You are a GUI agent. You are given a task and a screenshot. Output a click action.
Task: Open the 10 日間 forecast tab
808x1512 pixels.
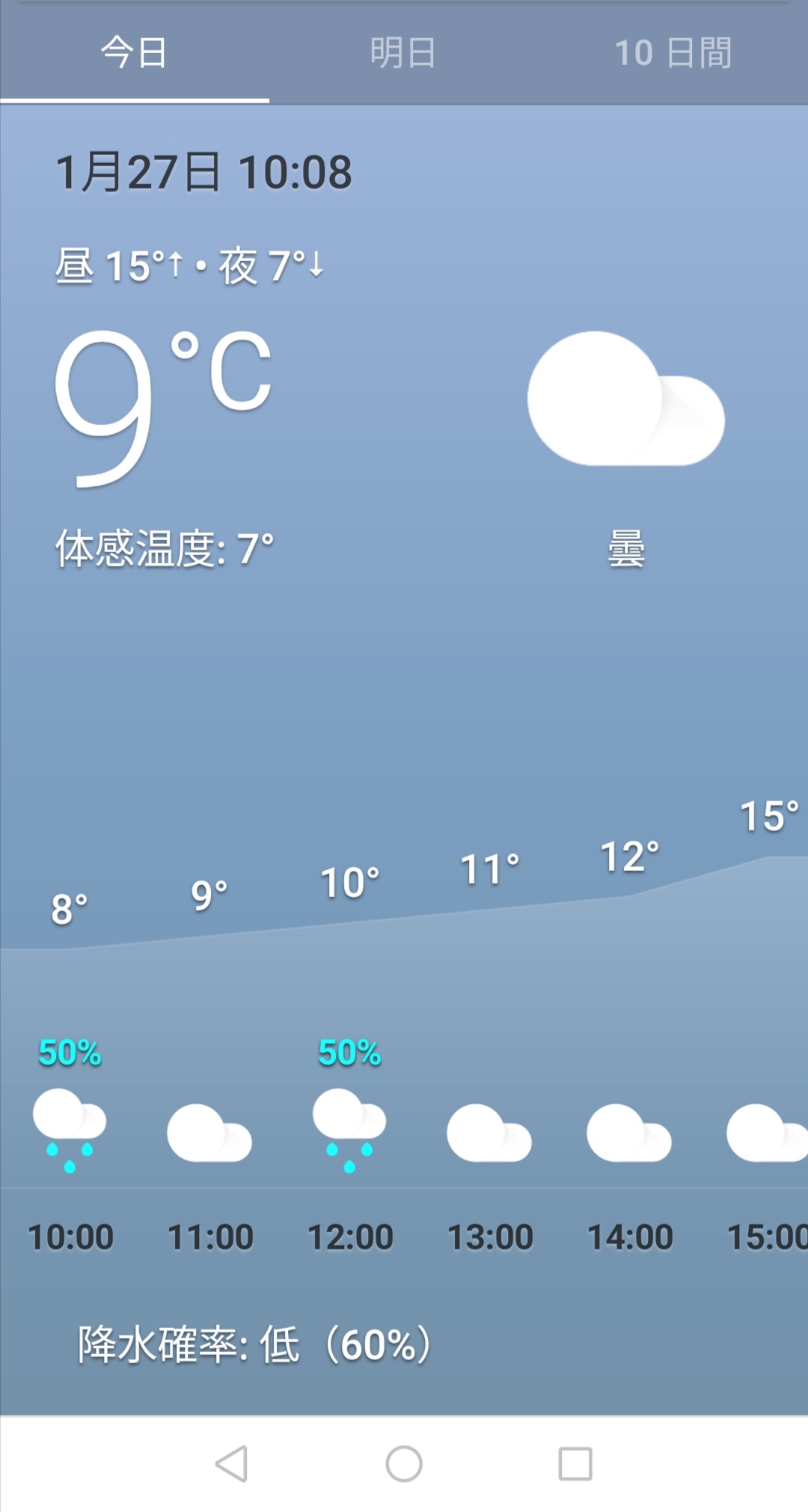tap(673, 53)
